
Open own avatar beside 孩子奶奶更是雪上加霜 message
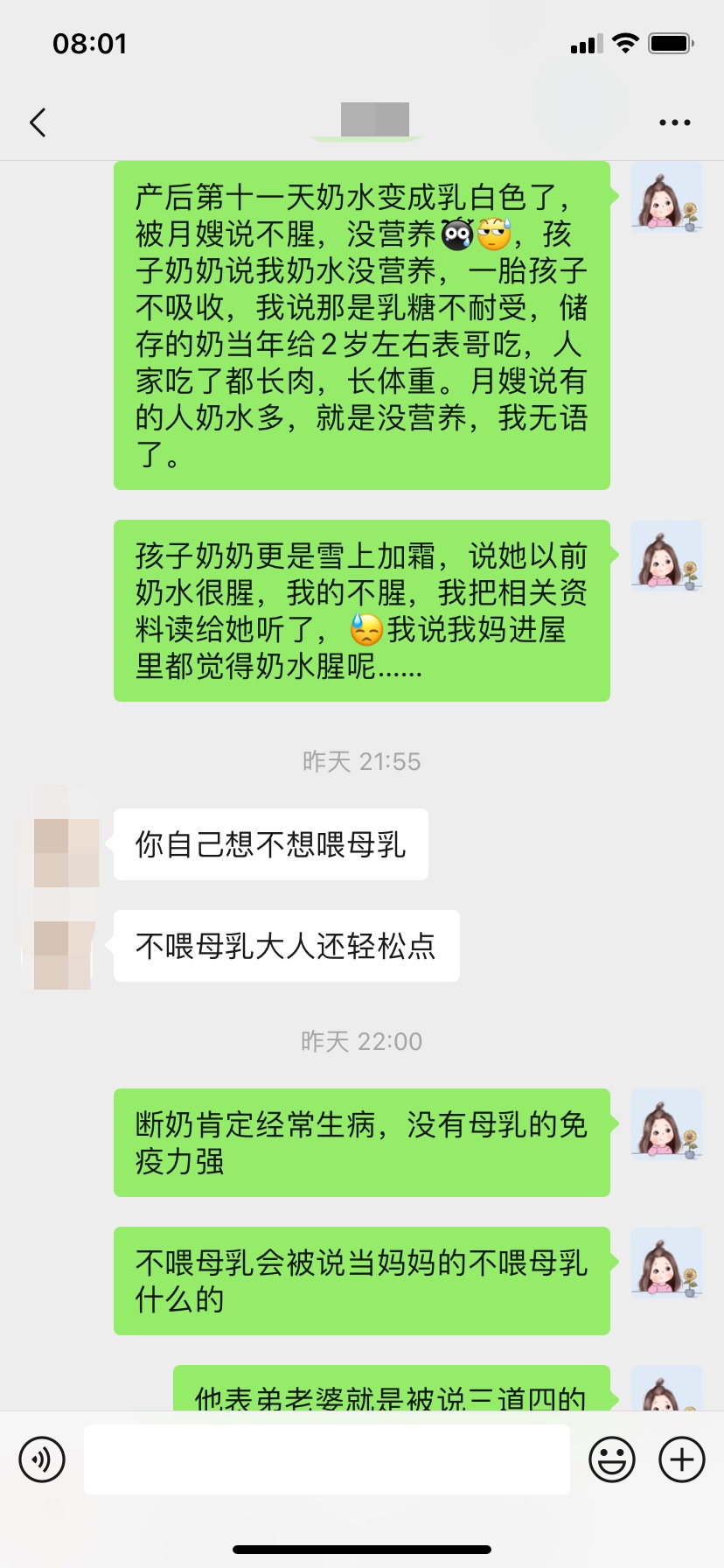click(x=666, y=556)
